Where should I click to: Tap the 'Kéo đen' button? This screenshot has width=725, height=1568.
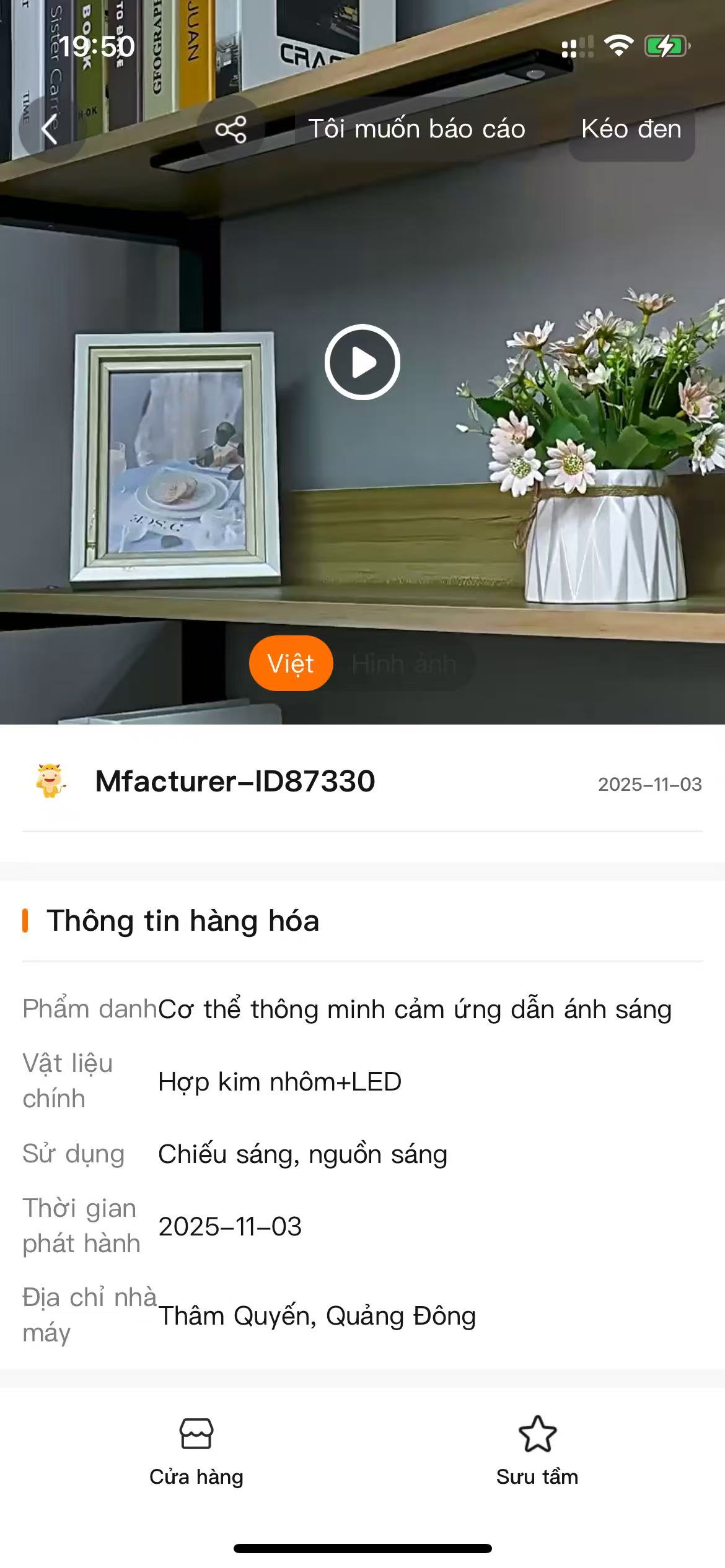tap(631, 129)
